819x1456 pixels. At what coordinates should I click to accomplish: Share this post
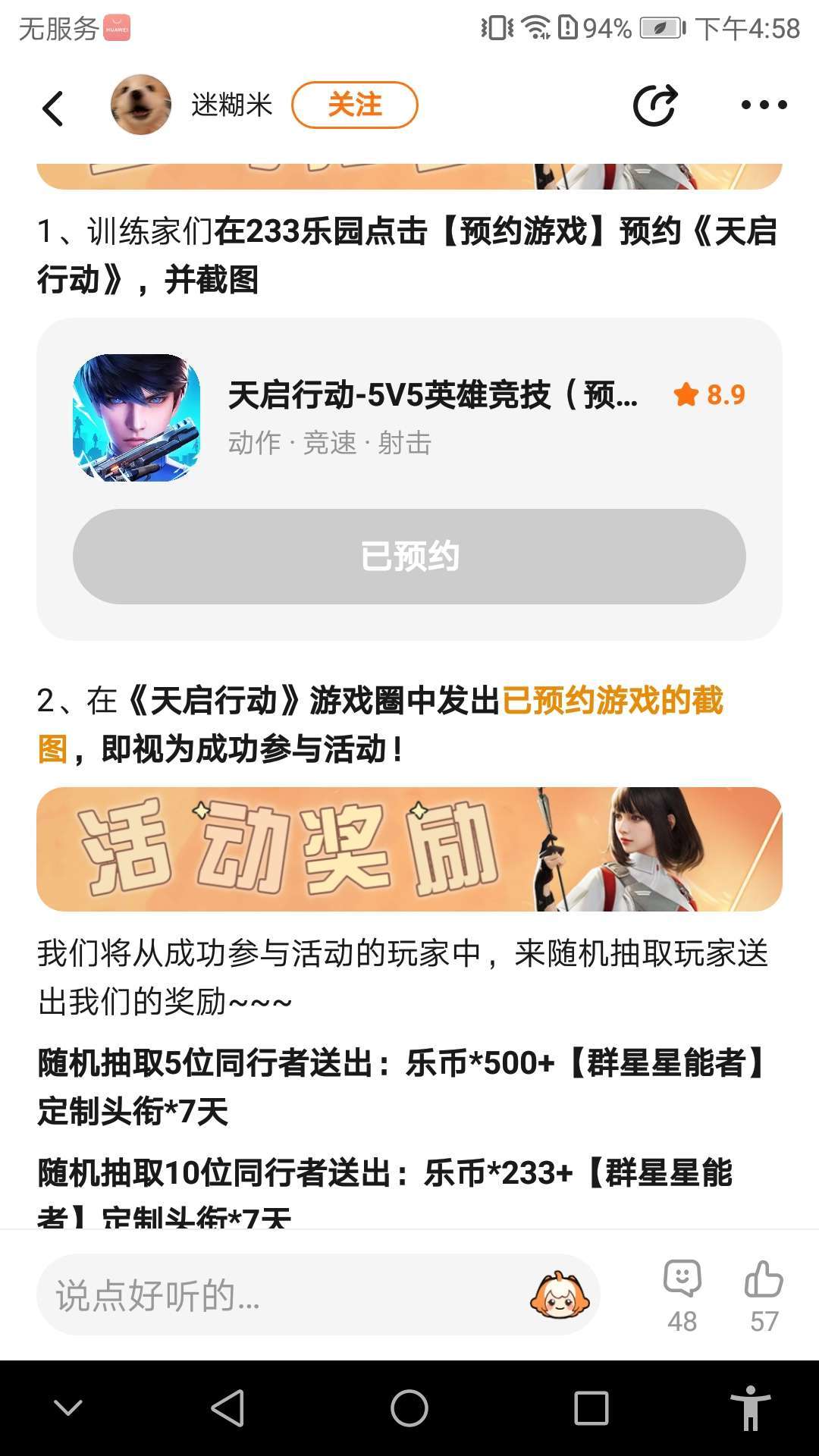point(654,105)
